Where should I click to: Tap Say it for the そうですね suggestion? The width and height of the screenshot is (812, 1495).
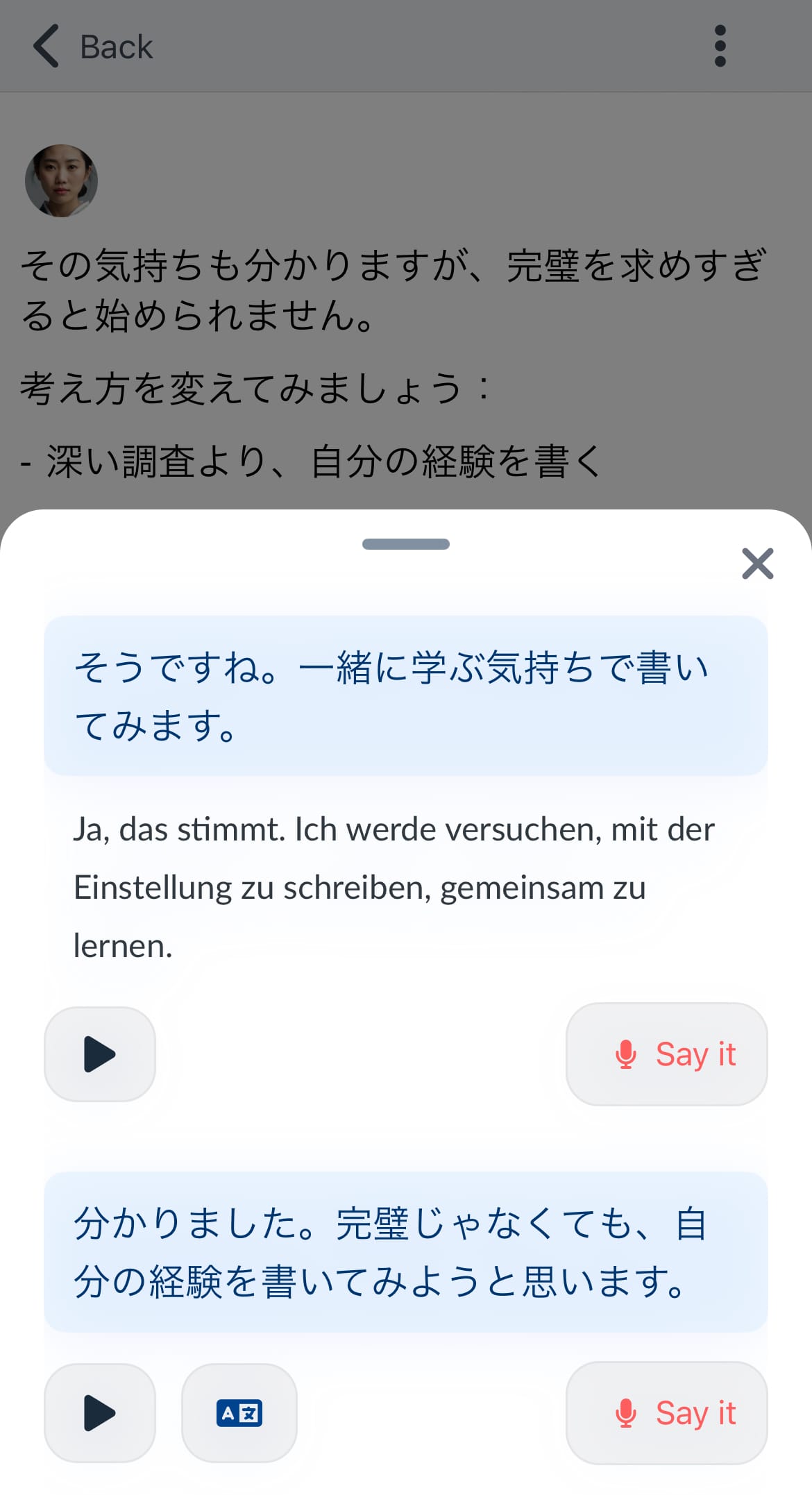tap(666, 1054)
